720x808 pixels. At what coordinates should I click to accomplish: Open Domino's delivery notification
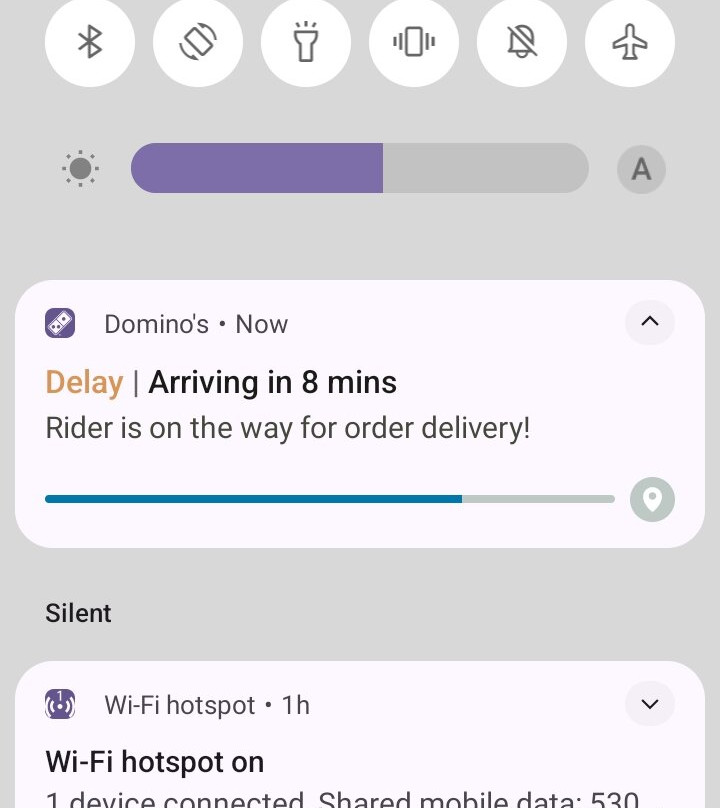(300, 407)
